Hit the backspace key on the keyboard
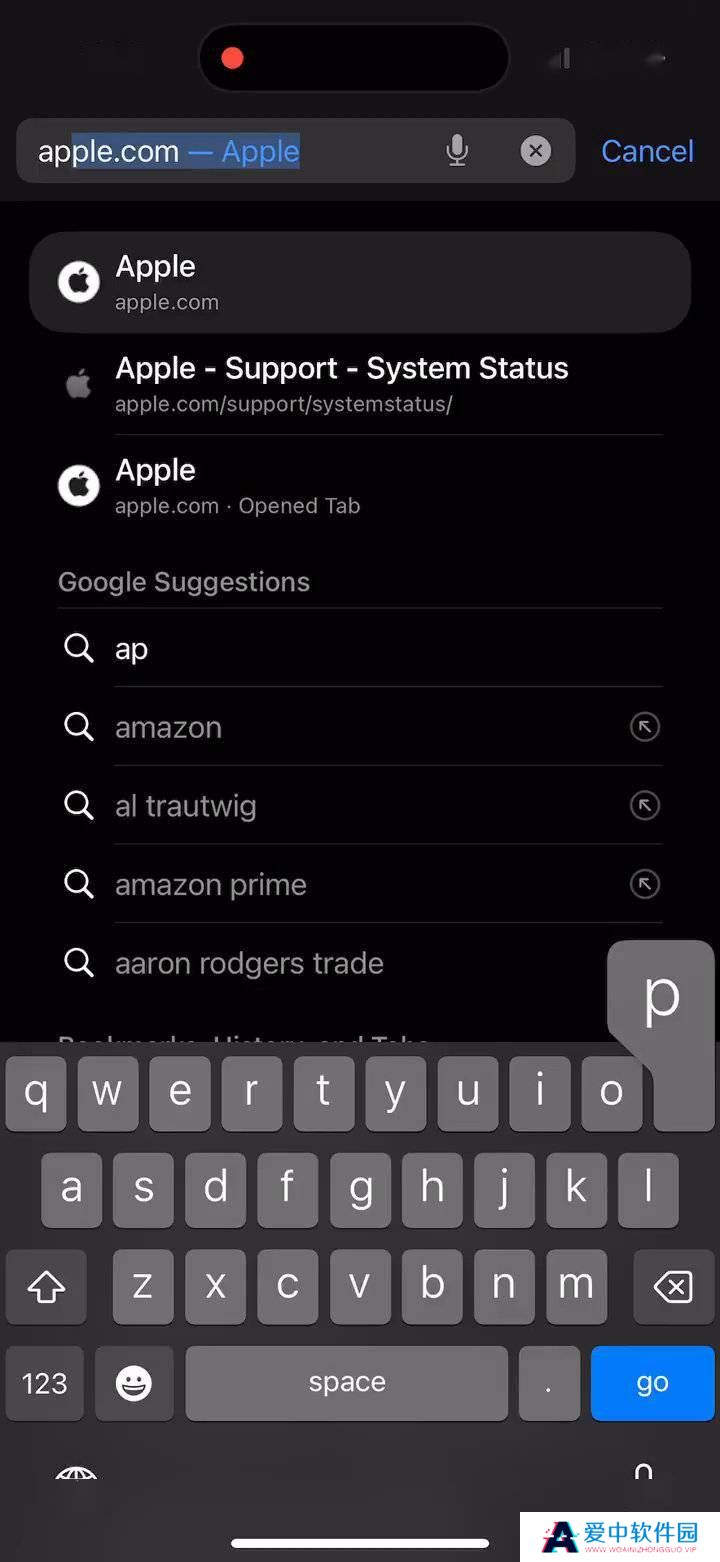720x1562 pixels. [673, 1287]
